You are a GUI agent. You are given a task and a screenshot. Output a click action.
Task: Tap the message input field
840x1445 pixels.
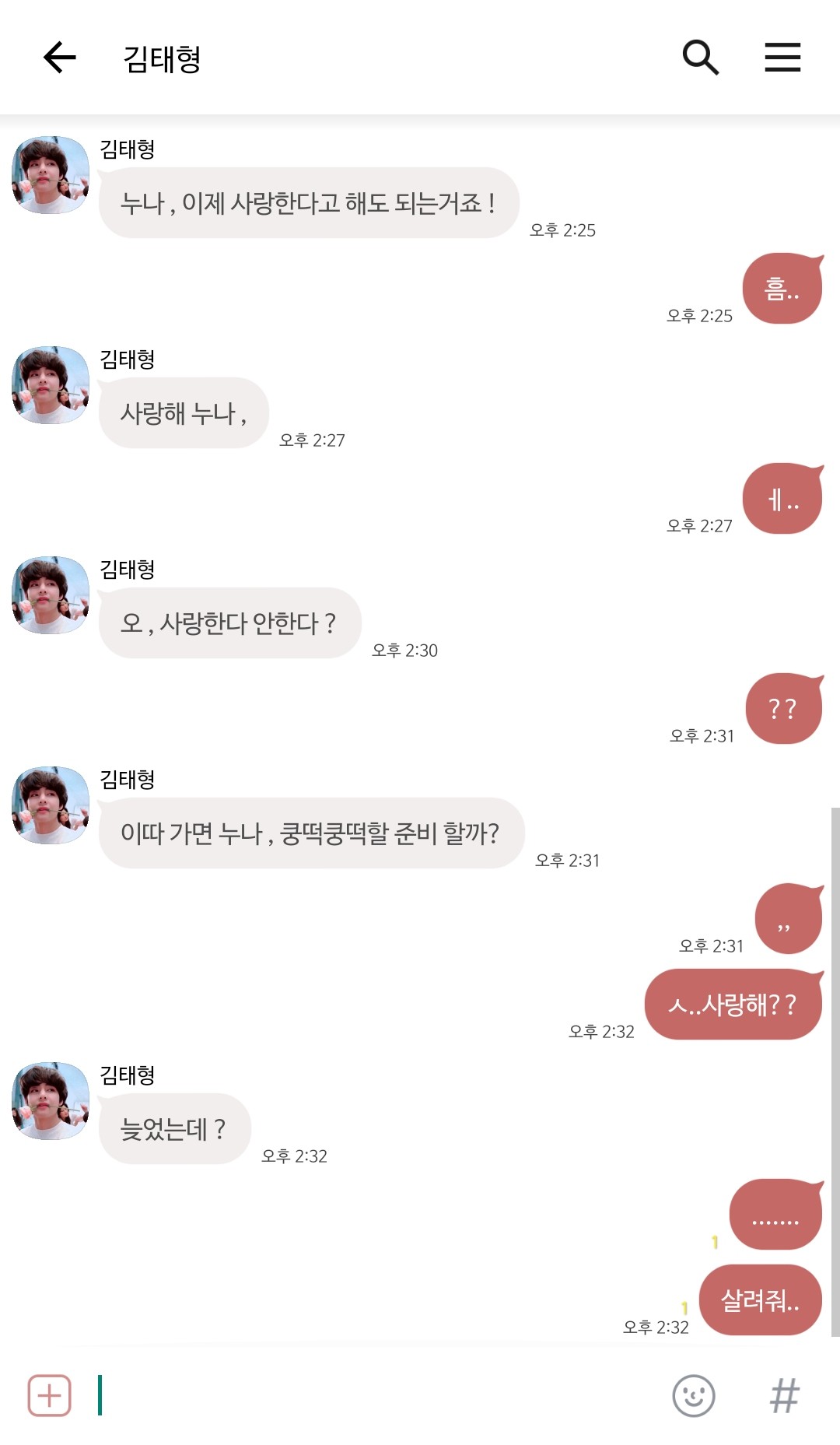click(x=373, y=1395)
